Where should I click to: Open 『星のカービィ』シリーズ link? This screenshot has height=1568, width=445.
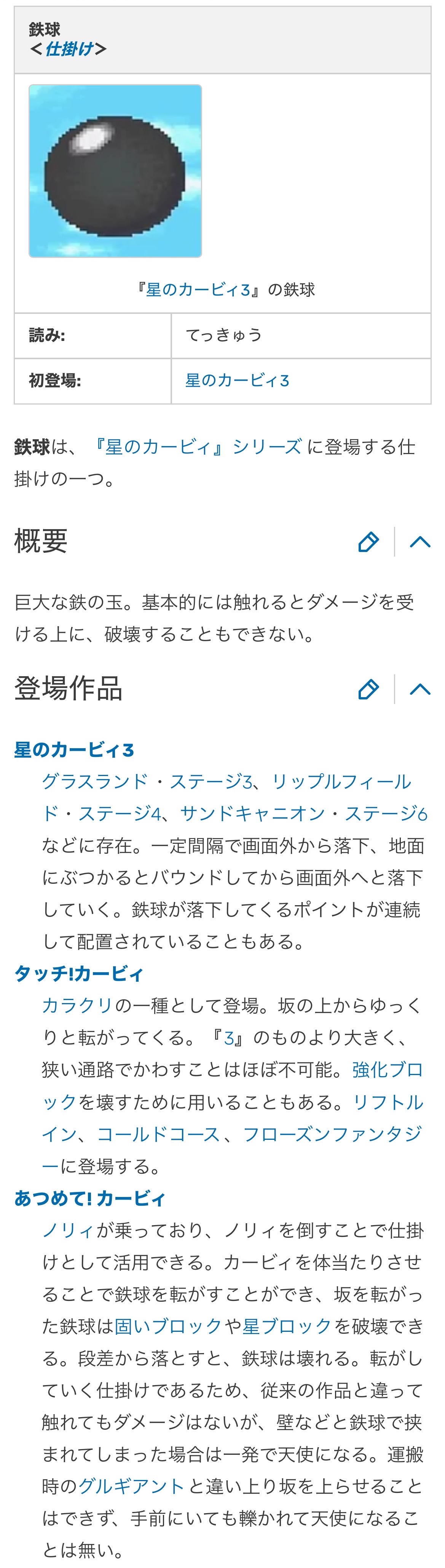coord(197,447)
